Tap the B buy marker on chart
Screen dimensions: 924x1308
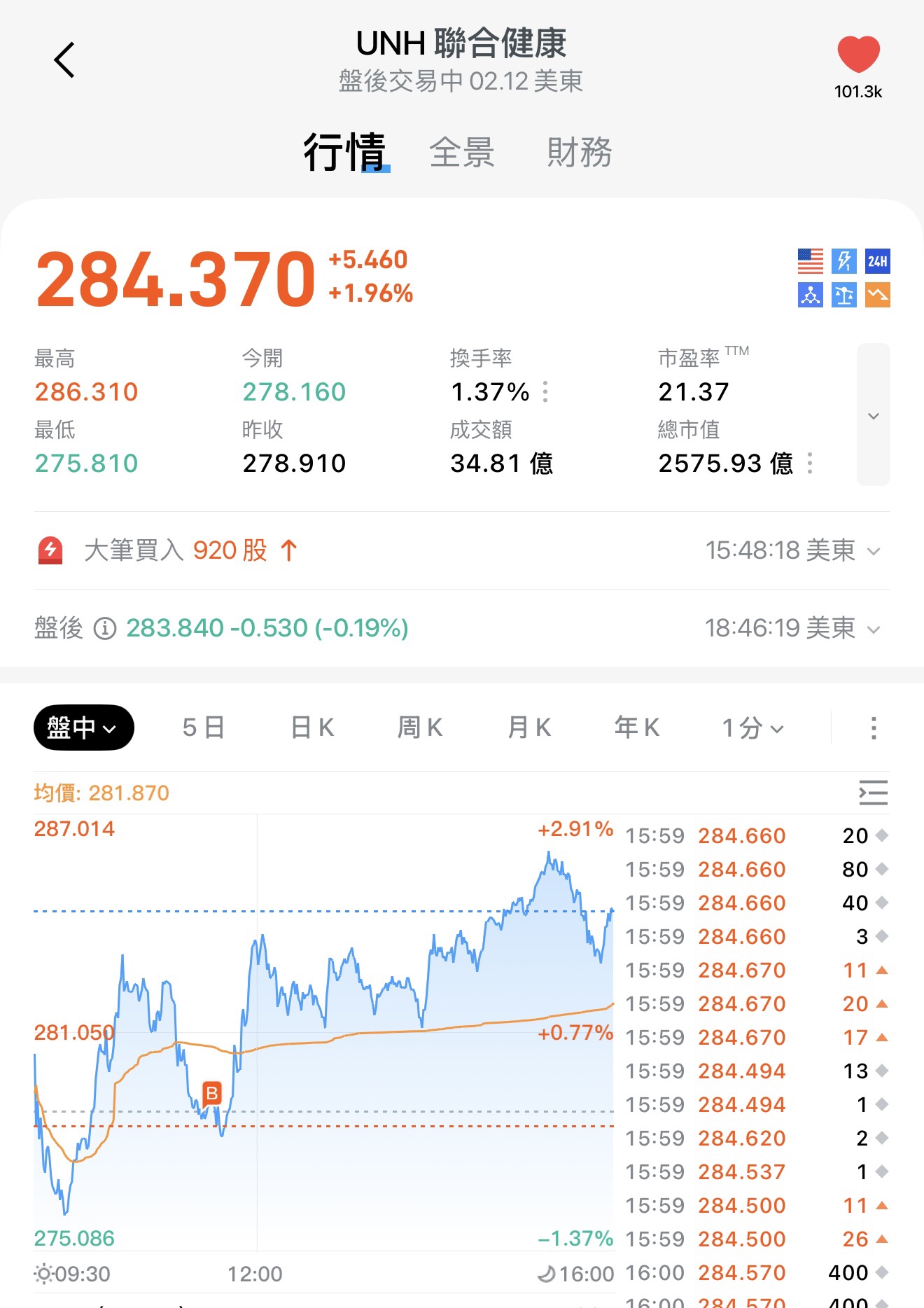tap(211, 1093)
